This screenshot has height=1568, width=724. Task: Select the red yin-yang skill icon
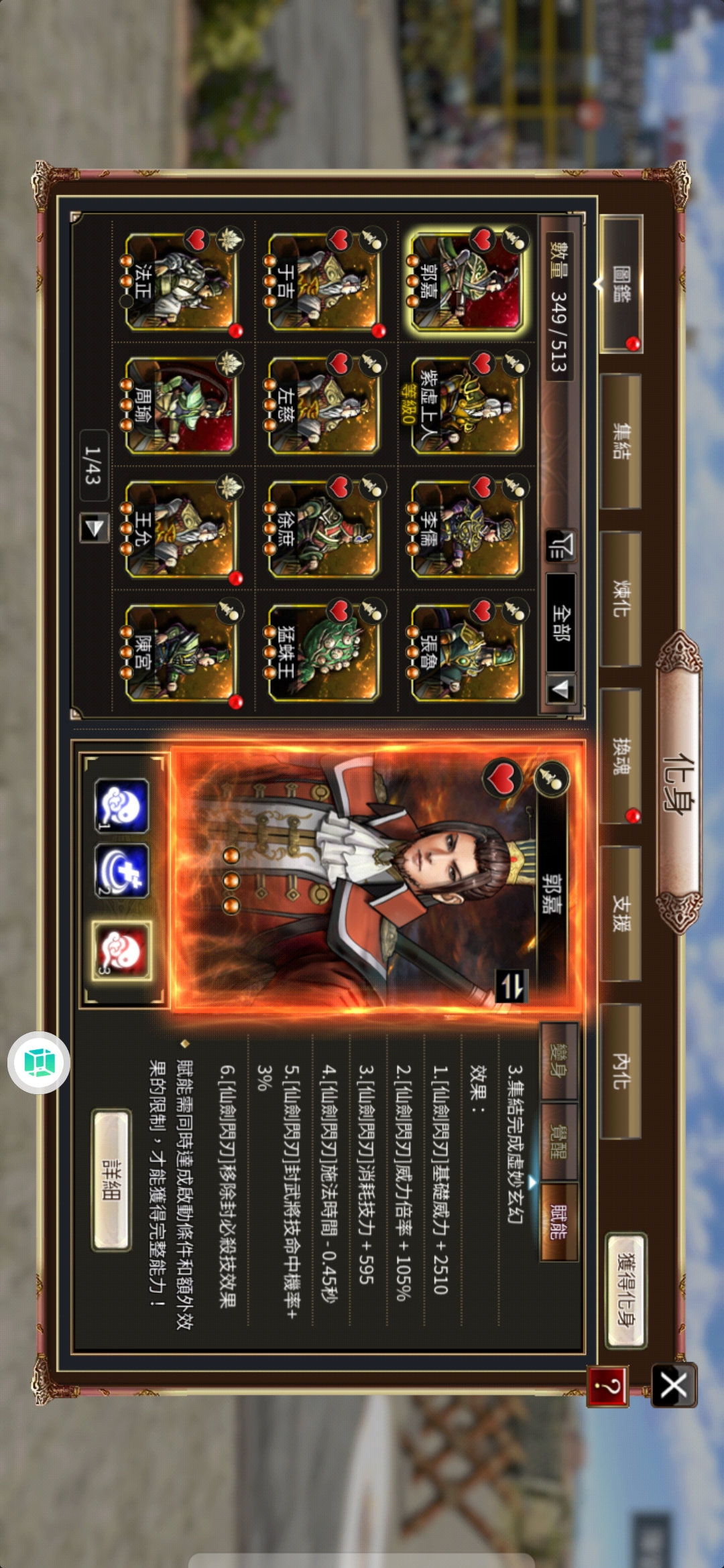121,950
